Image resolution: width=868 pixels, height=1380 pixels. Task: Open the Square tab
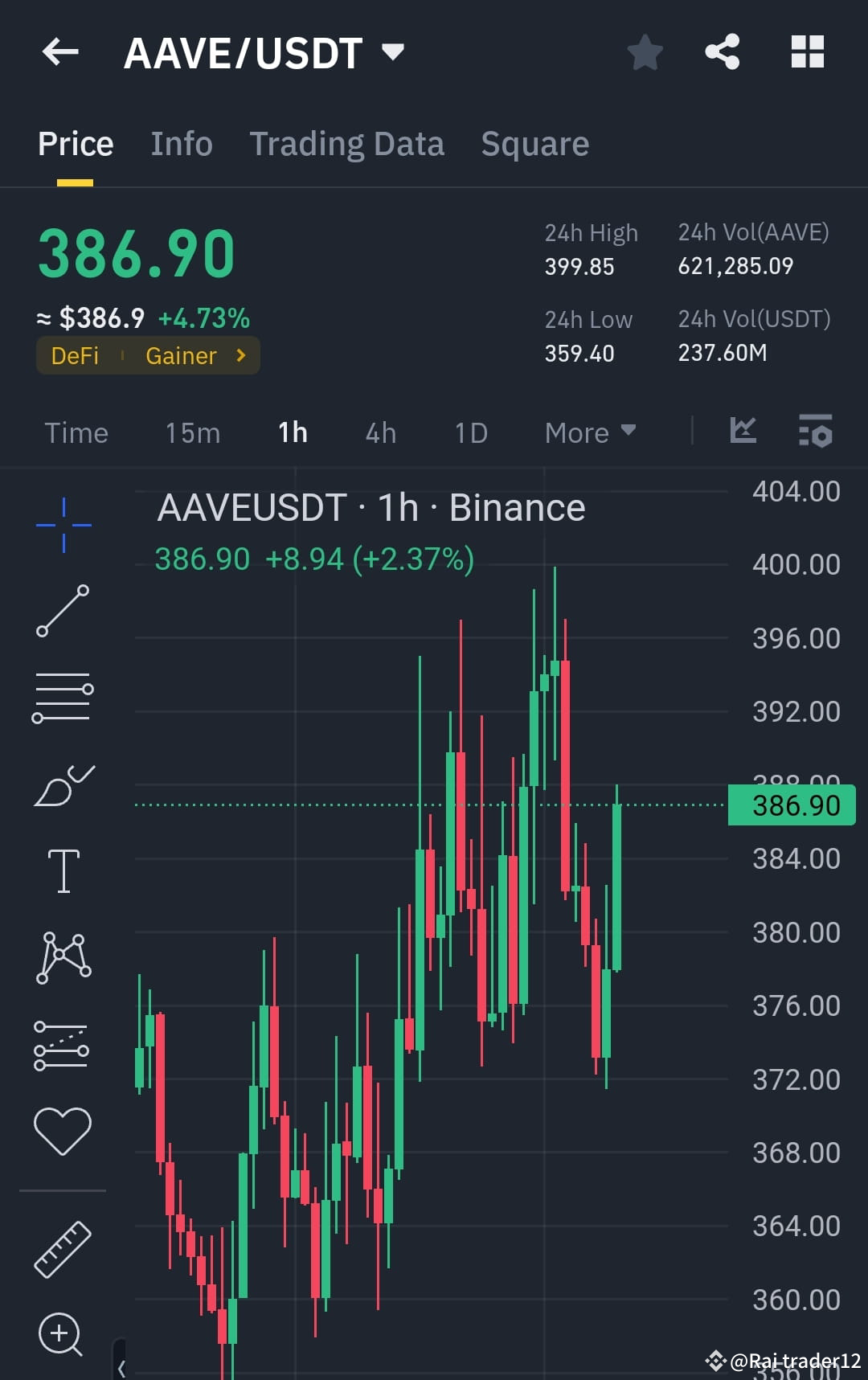tap(534, 143)
